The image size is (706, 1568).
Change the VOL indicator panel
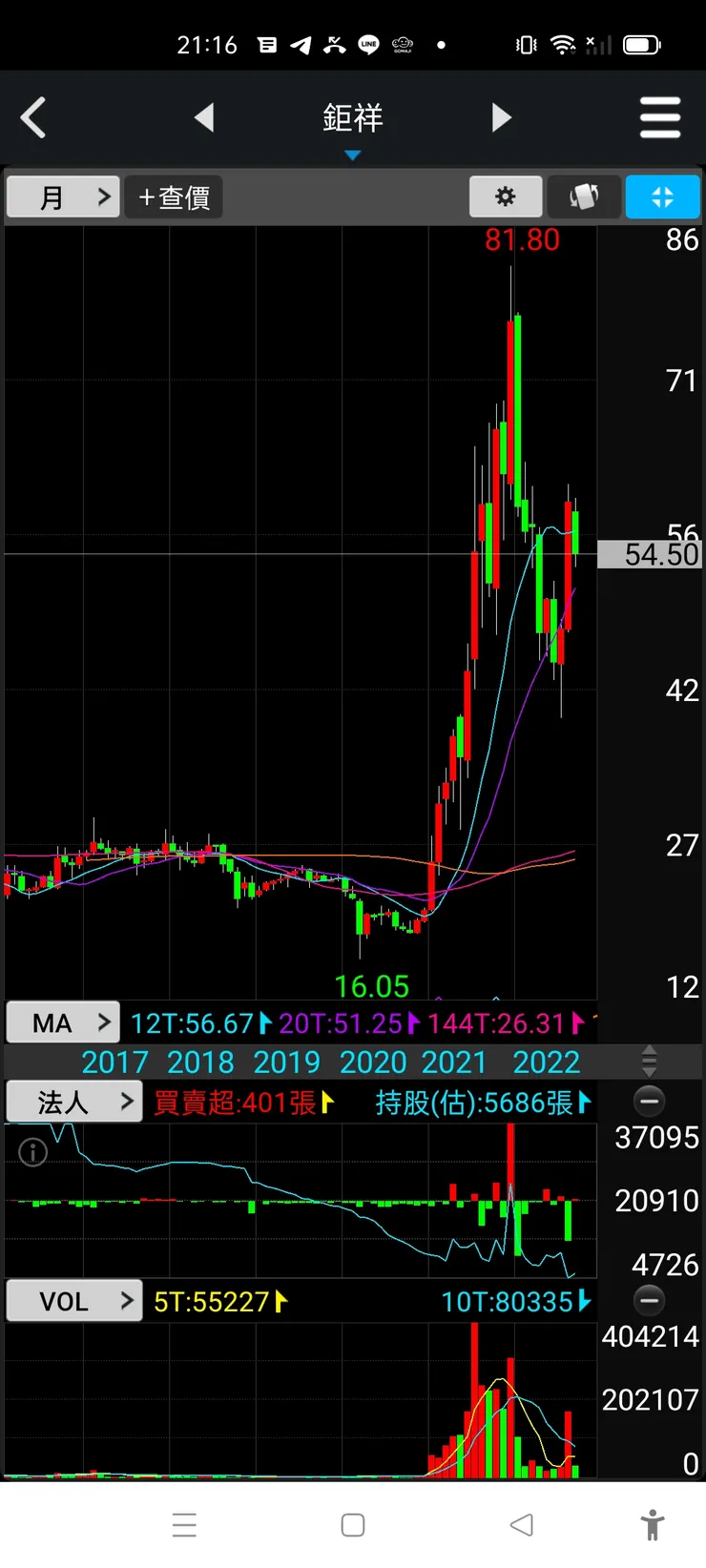coord(74,1301)
